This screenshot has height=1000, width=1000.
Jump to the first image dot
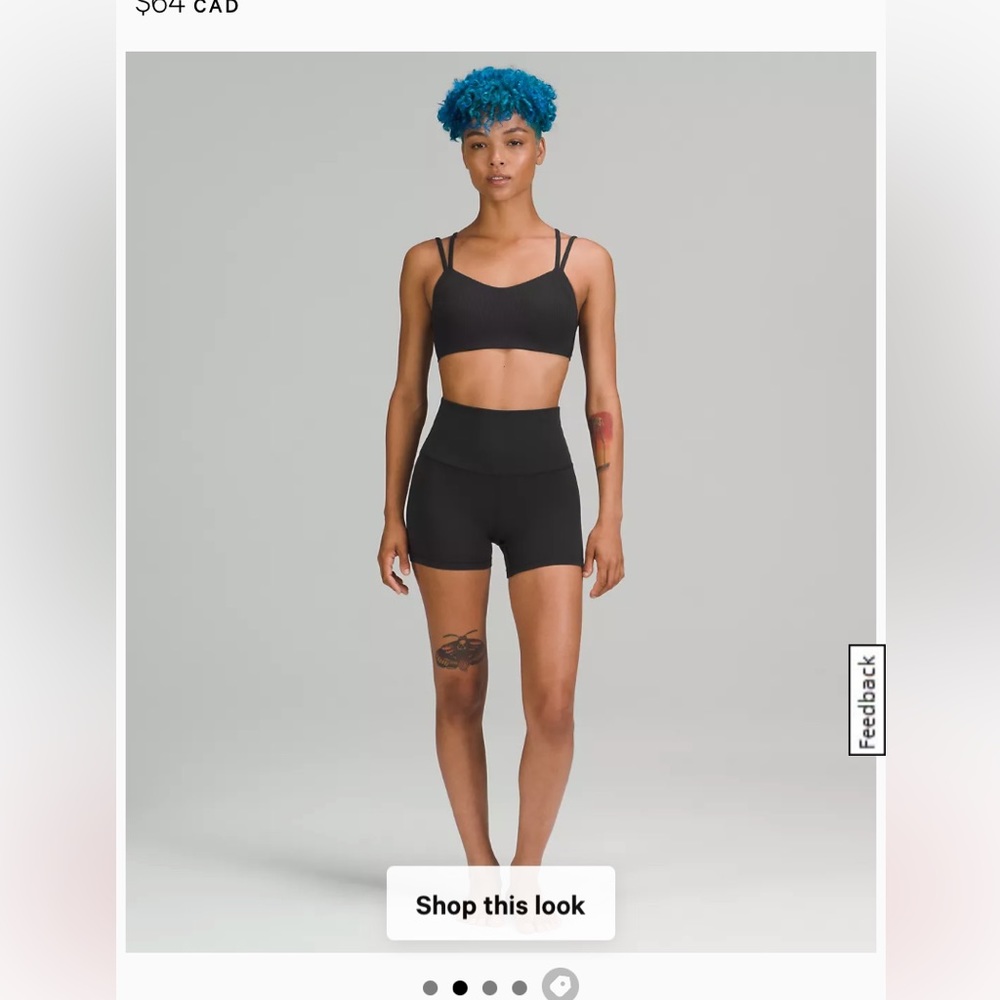430,988
